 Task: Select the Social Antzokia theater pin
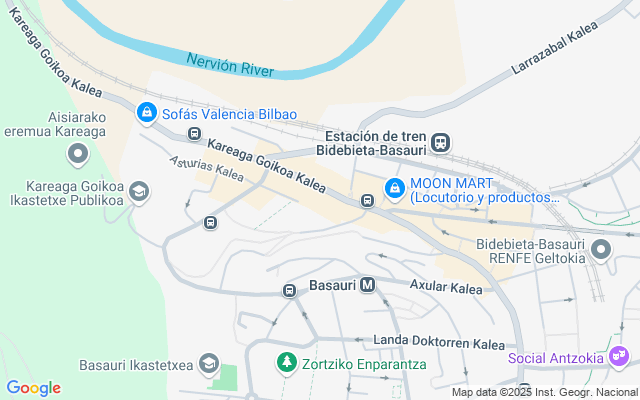tap(619, 357)
